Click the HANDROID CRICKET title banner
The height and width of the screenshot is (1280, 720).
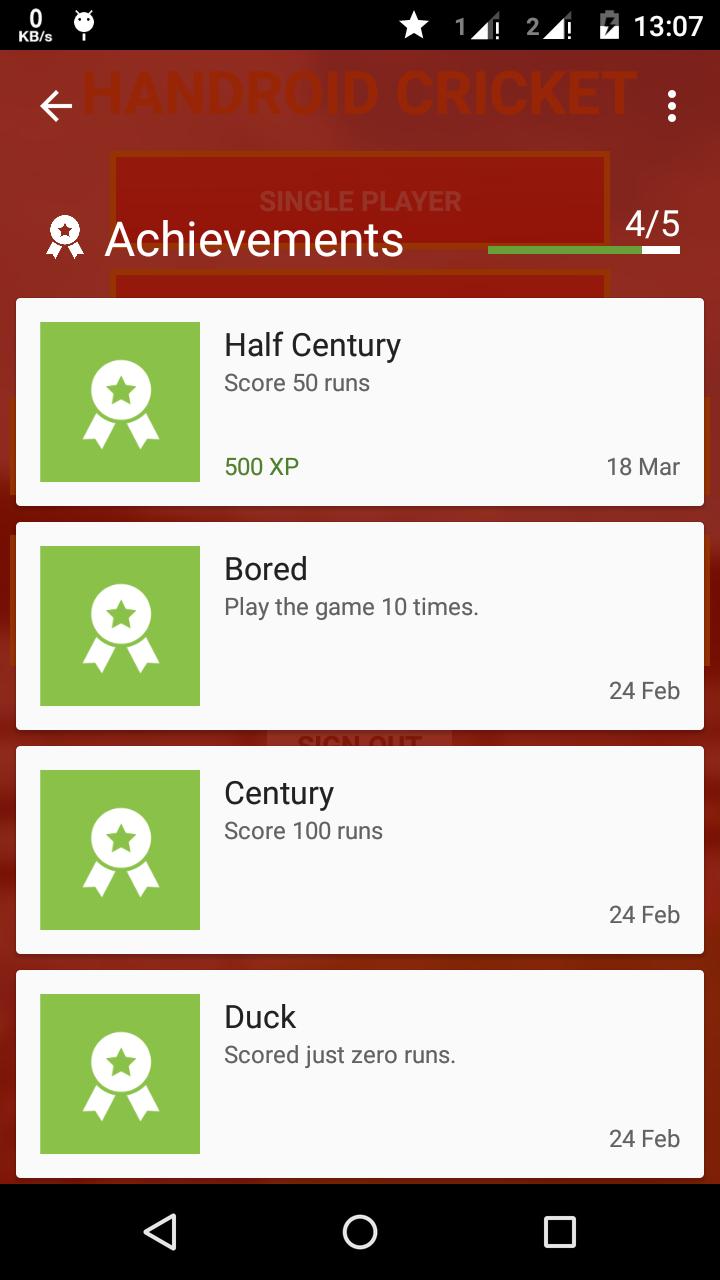pyautogui.click(x=360, y=92)
